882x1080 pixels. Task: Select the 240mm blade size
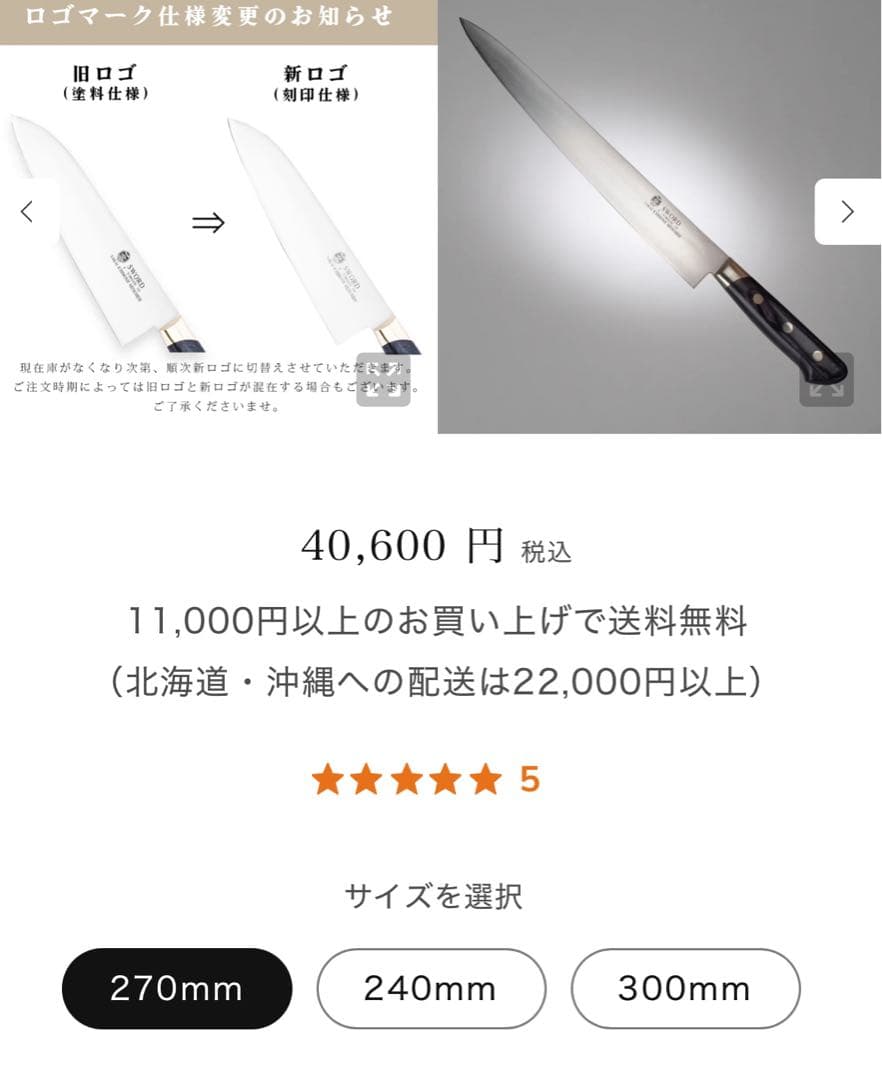[431, 988]
